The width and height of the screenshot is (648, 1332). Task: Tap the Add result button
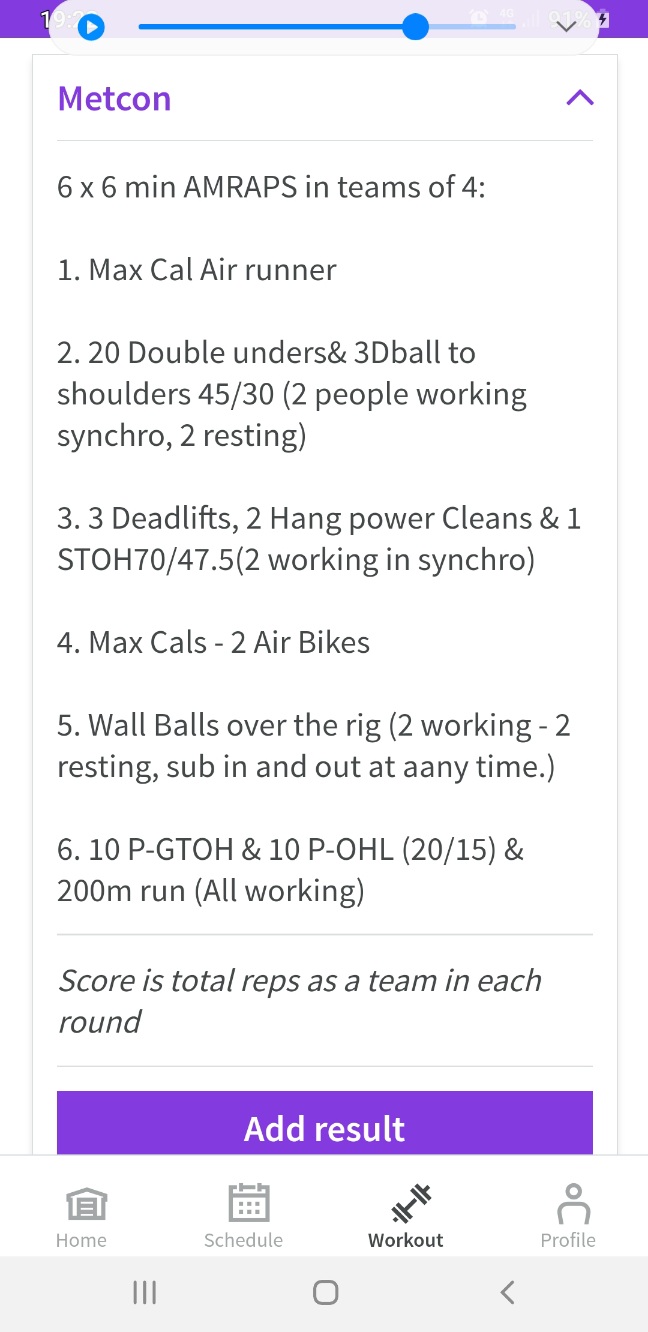click(324, 1126)
